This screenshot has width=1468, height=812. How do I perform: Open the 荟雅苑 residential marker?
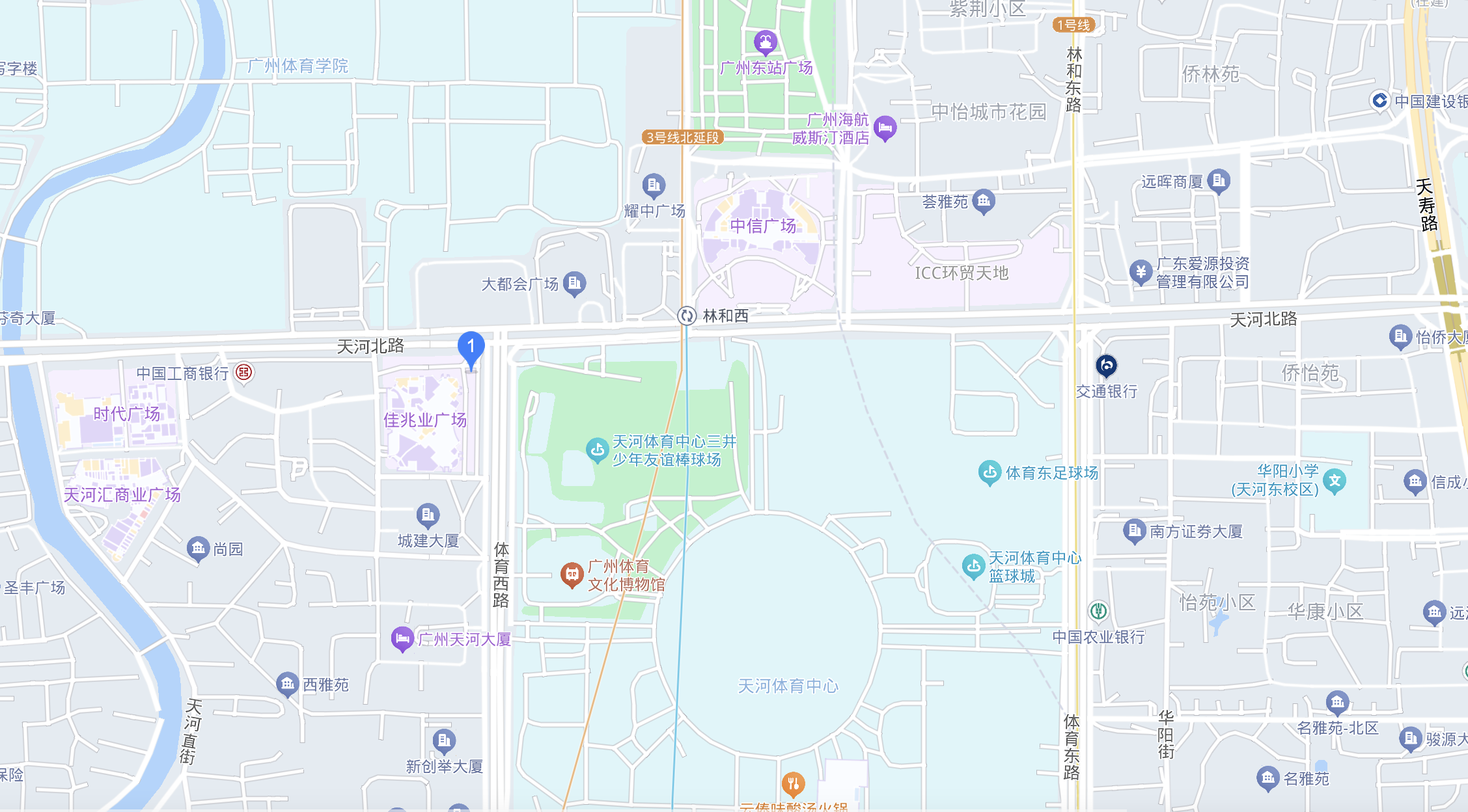pos(984,201)
